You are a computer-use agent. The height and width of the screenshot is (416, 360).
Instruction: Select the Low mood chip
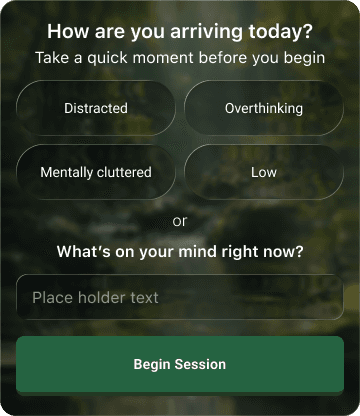tap(264, 172)
